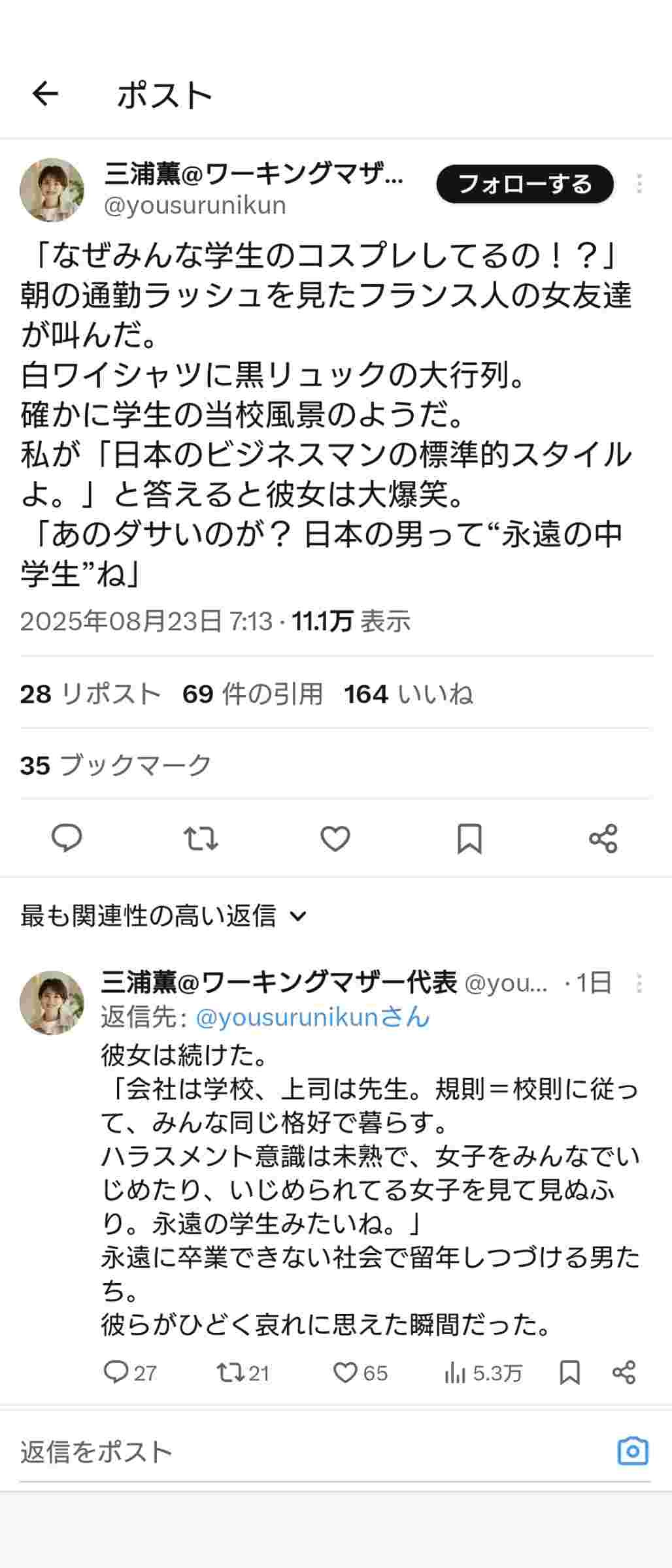Viewport: 672px width, 1568px height.
Task: Reply to the main post
Action: tap(67, 838)
